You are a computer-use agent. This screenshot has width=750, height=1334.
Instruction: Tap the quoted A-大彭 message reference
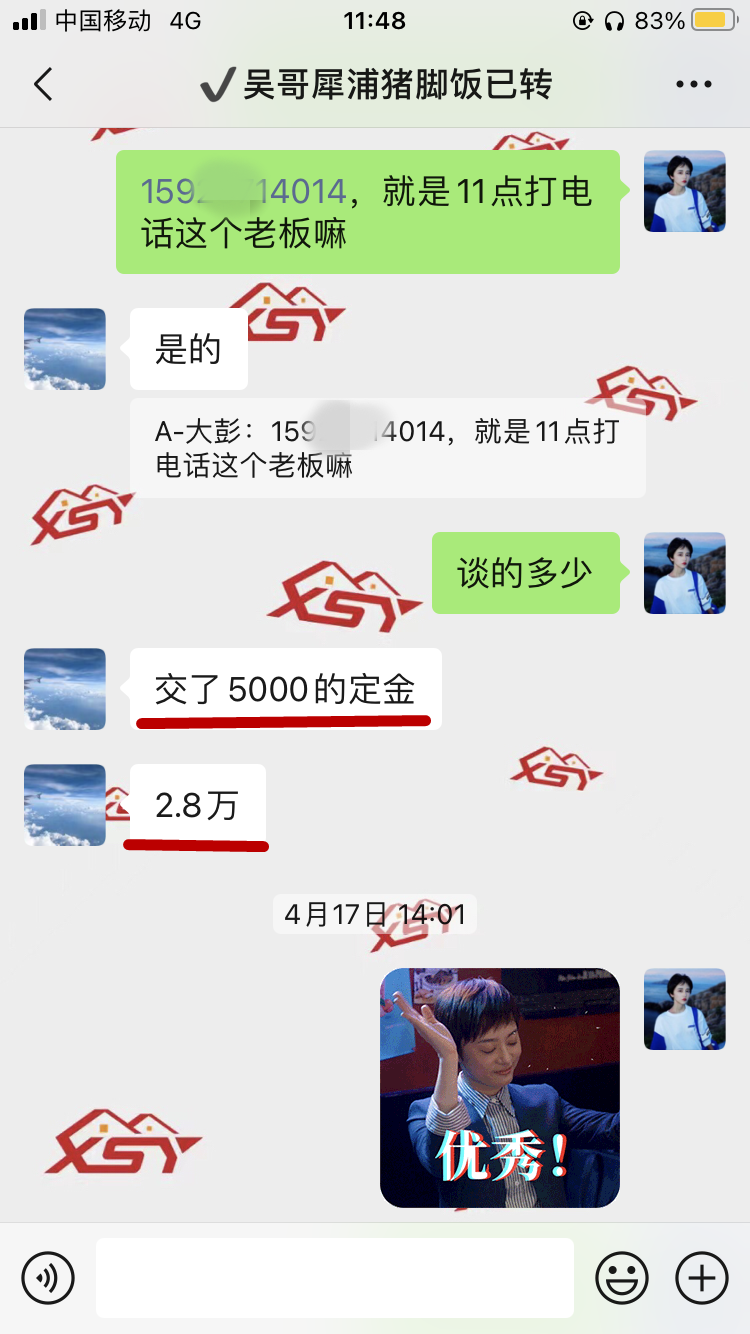387,449
